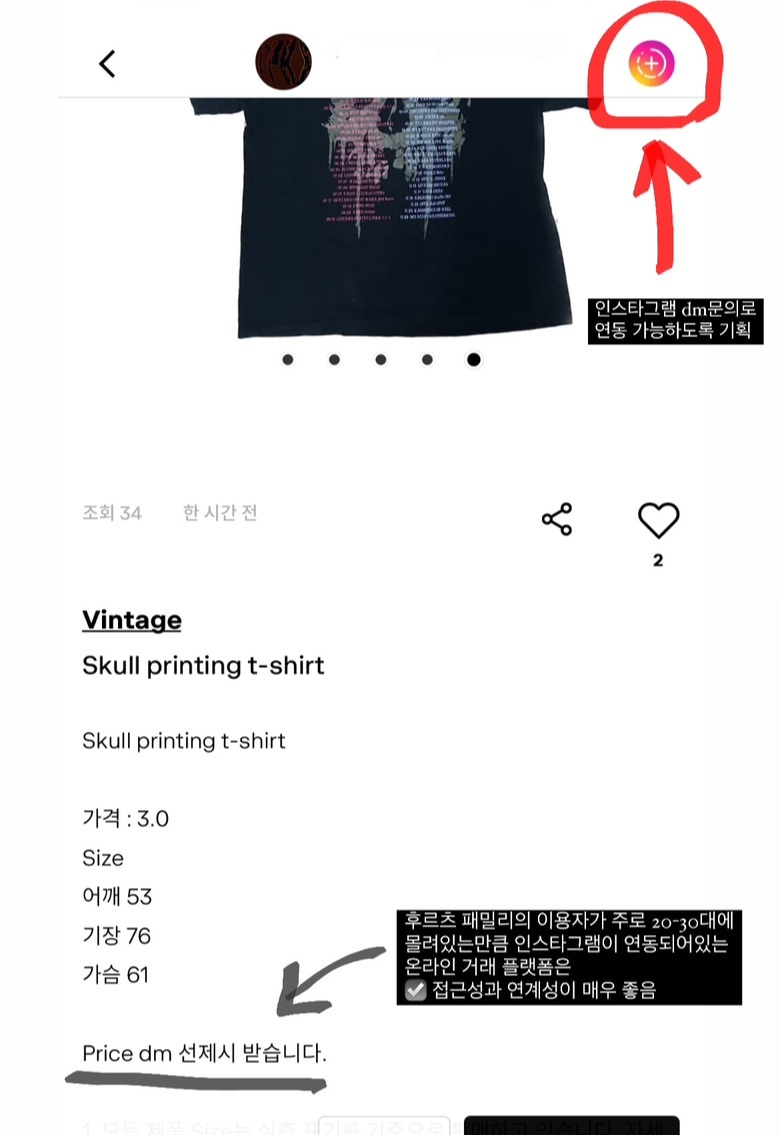The height and width of the screenshot is (1135, 780).
Task: Select the last carousel indicator dot
Action: (473, 359)
